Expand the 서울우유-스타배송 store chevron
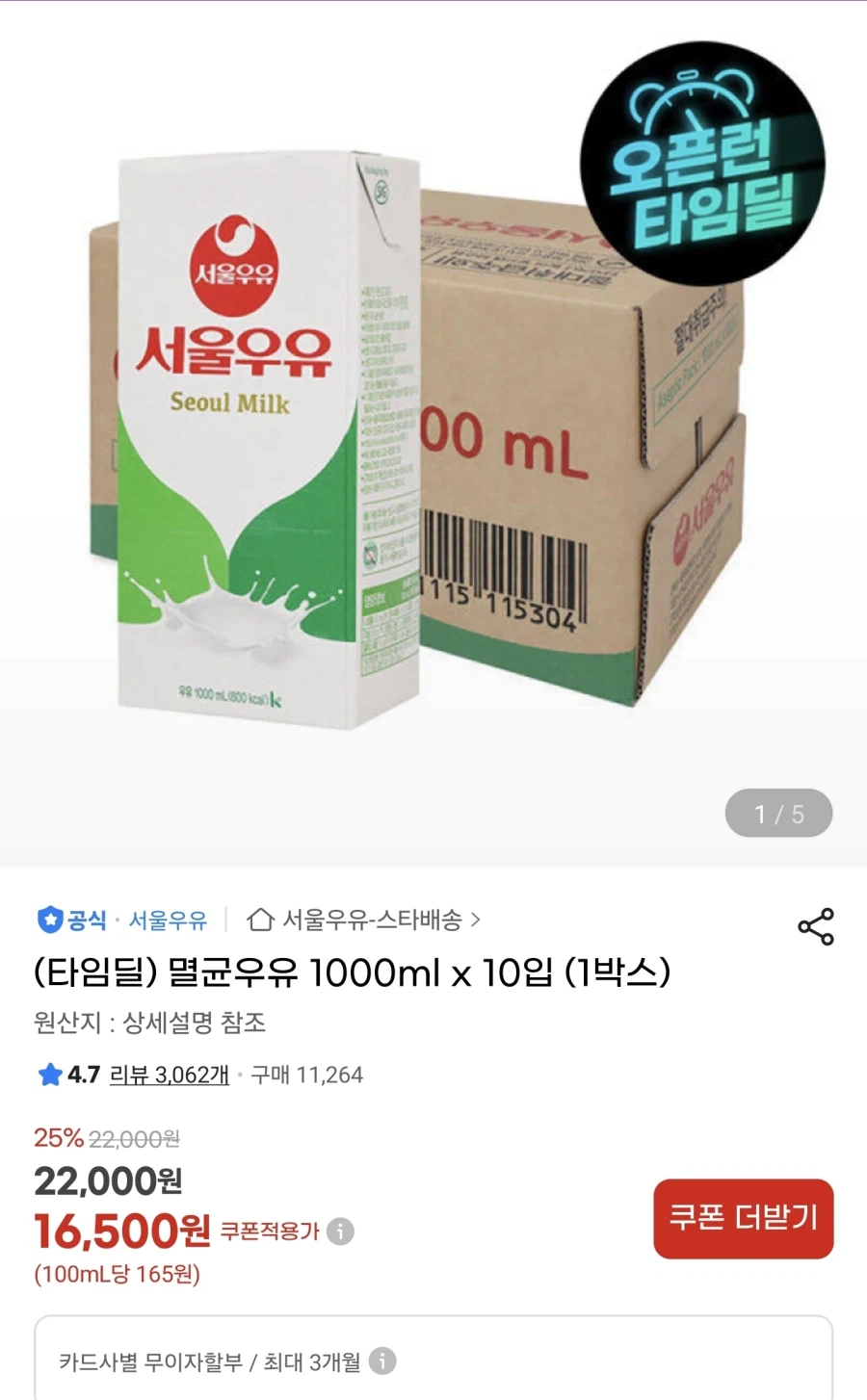 475,920
